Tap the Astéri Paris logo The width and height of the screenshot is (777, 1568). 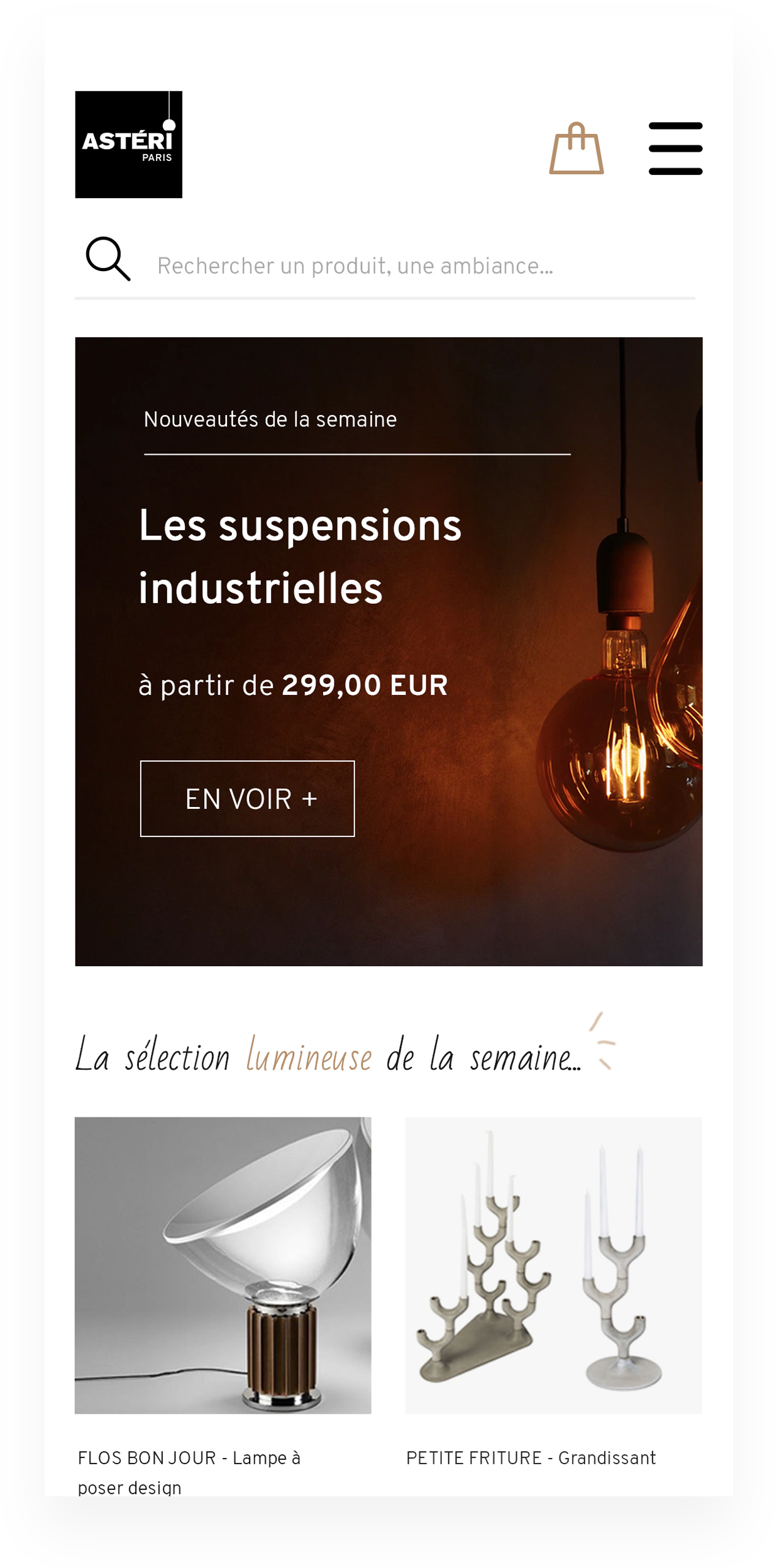[x=129, y=145]
